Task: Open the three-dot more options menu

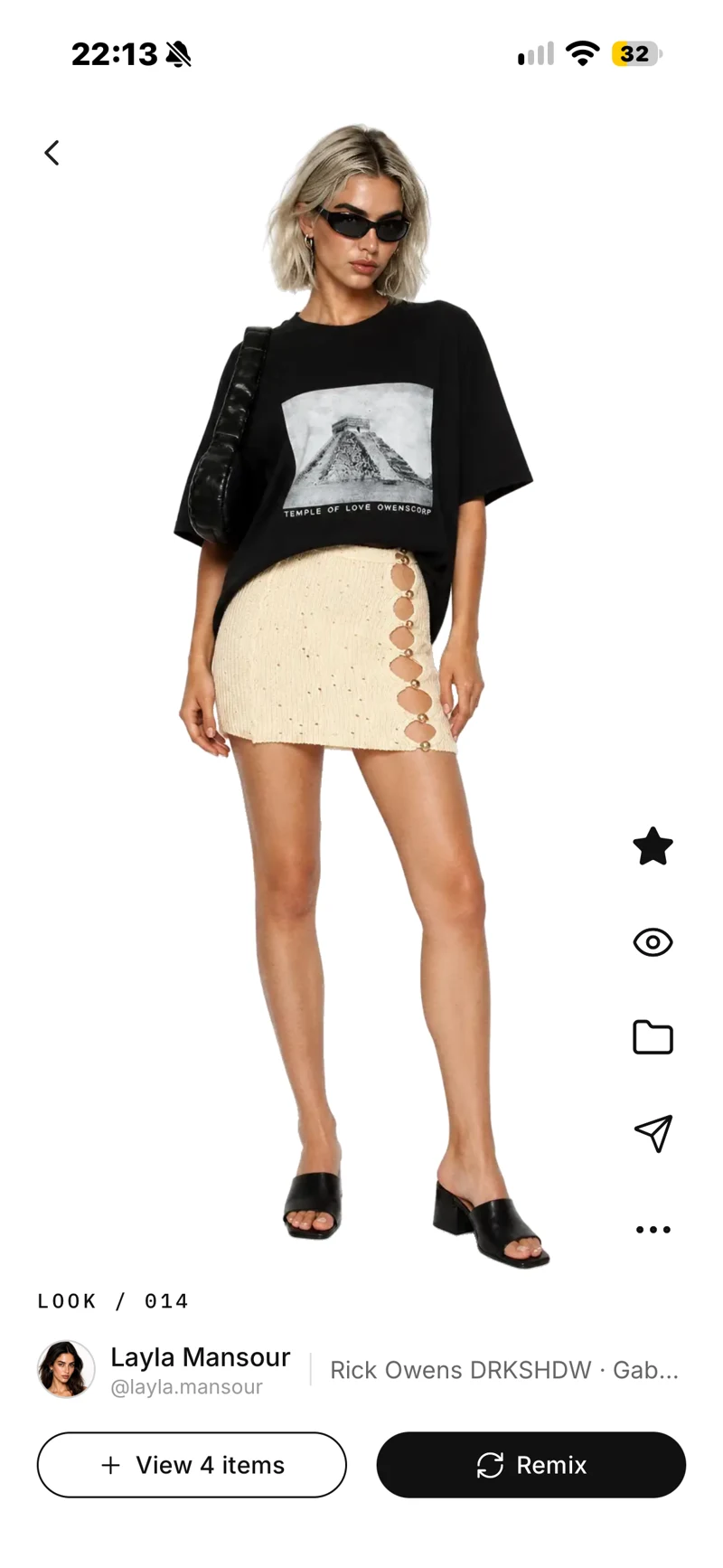Action: pos(653,1229)
